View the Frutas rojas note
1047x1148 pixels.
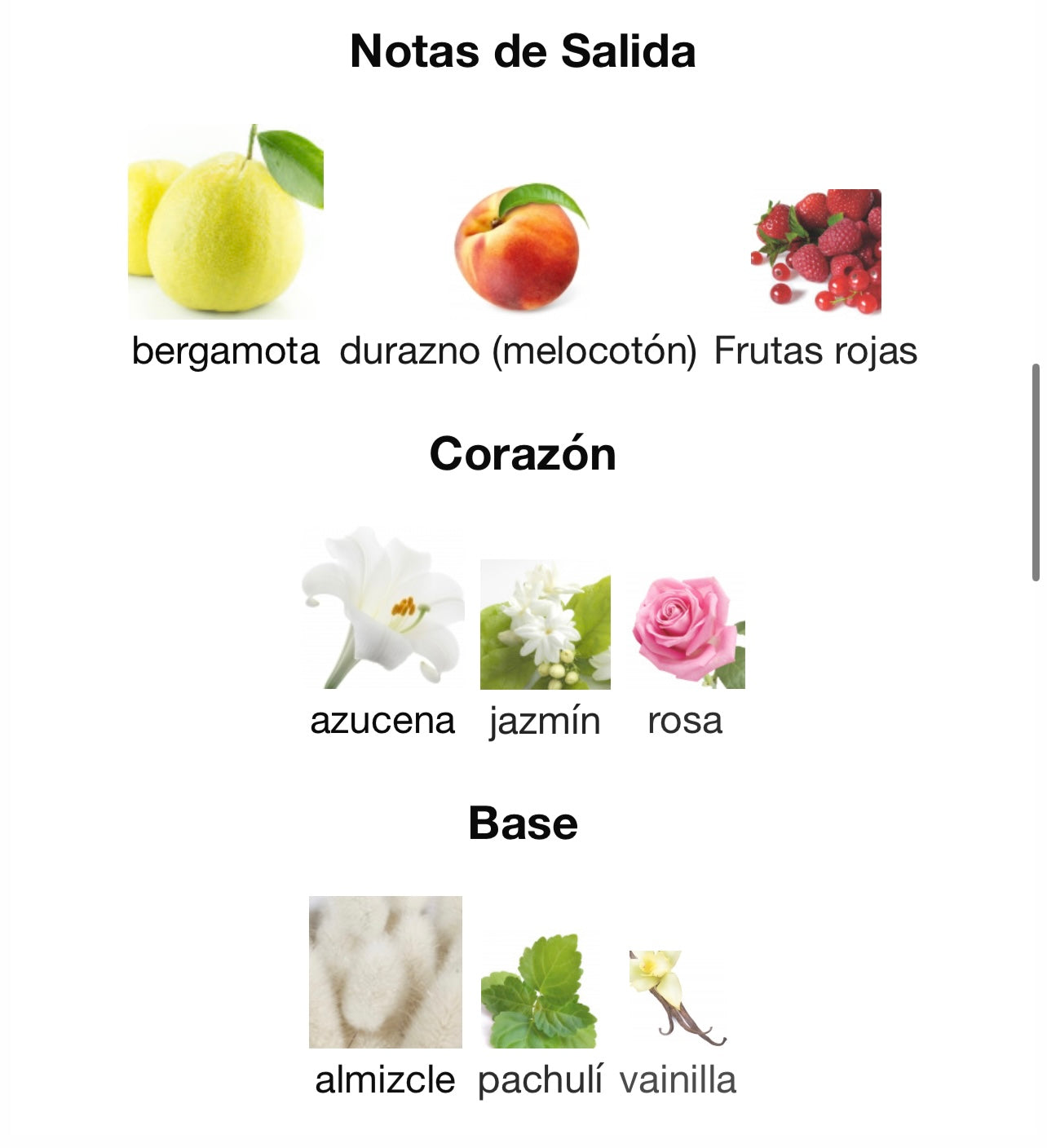pyautogui.click(x=815, y=251)
